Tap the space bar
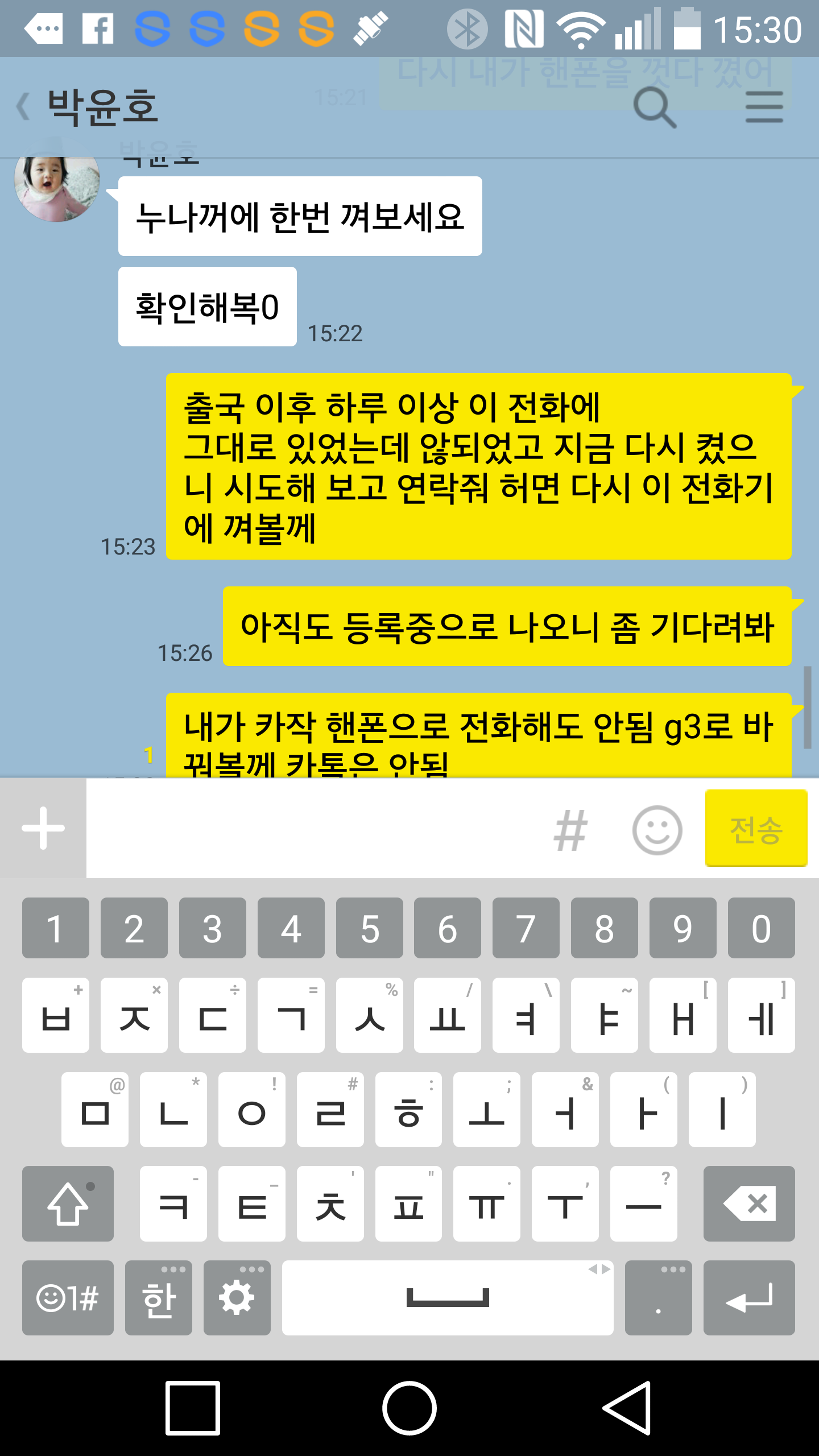This screenshot has width=819, height=1456. coord(448,1298)
